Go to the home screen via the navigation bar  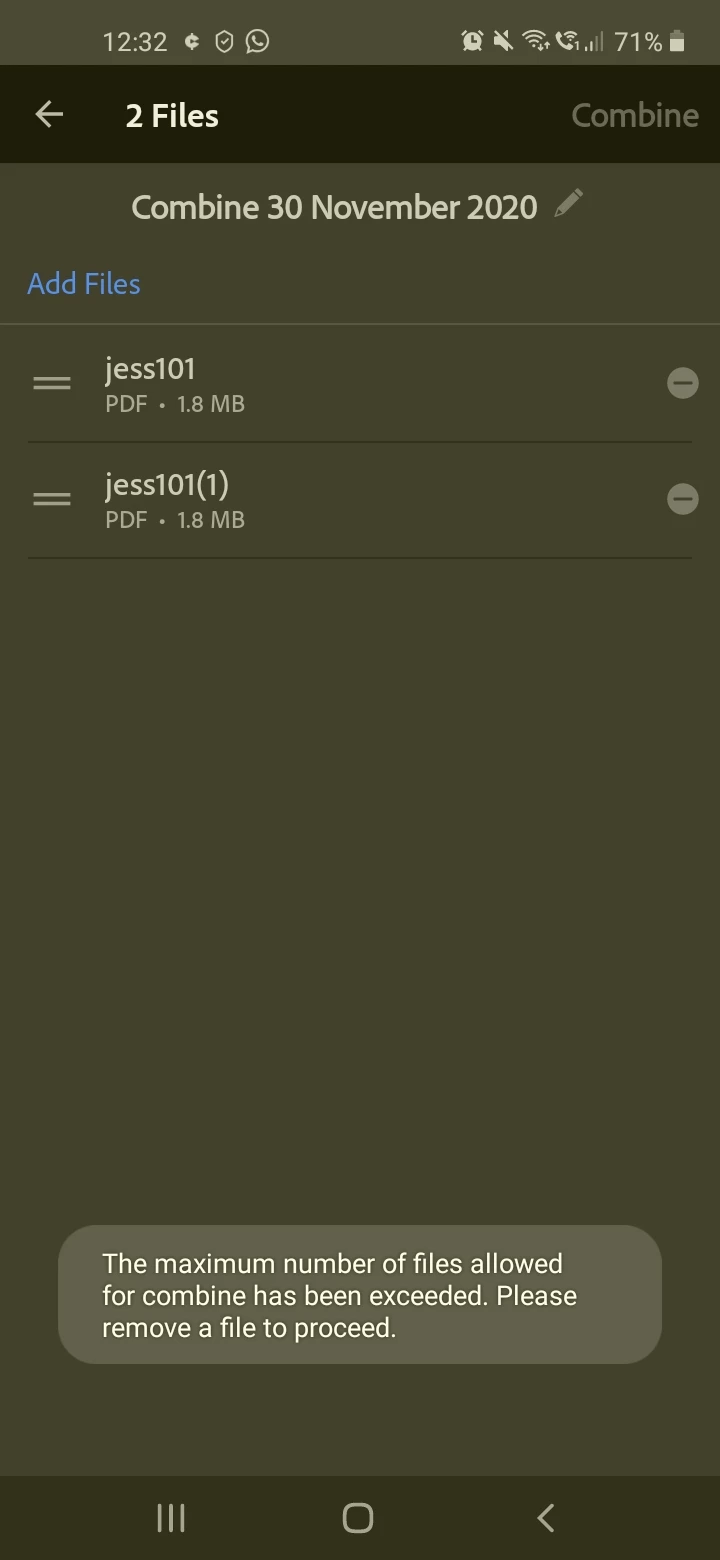coord(358,1518)
